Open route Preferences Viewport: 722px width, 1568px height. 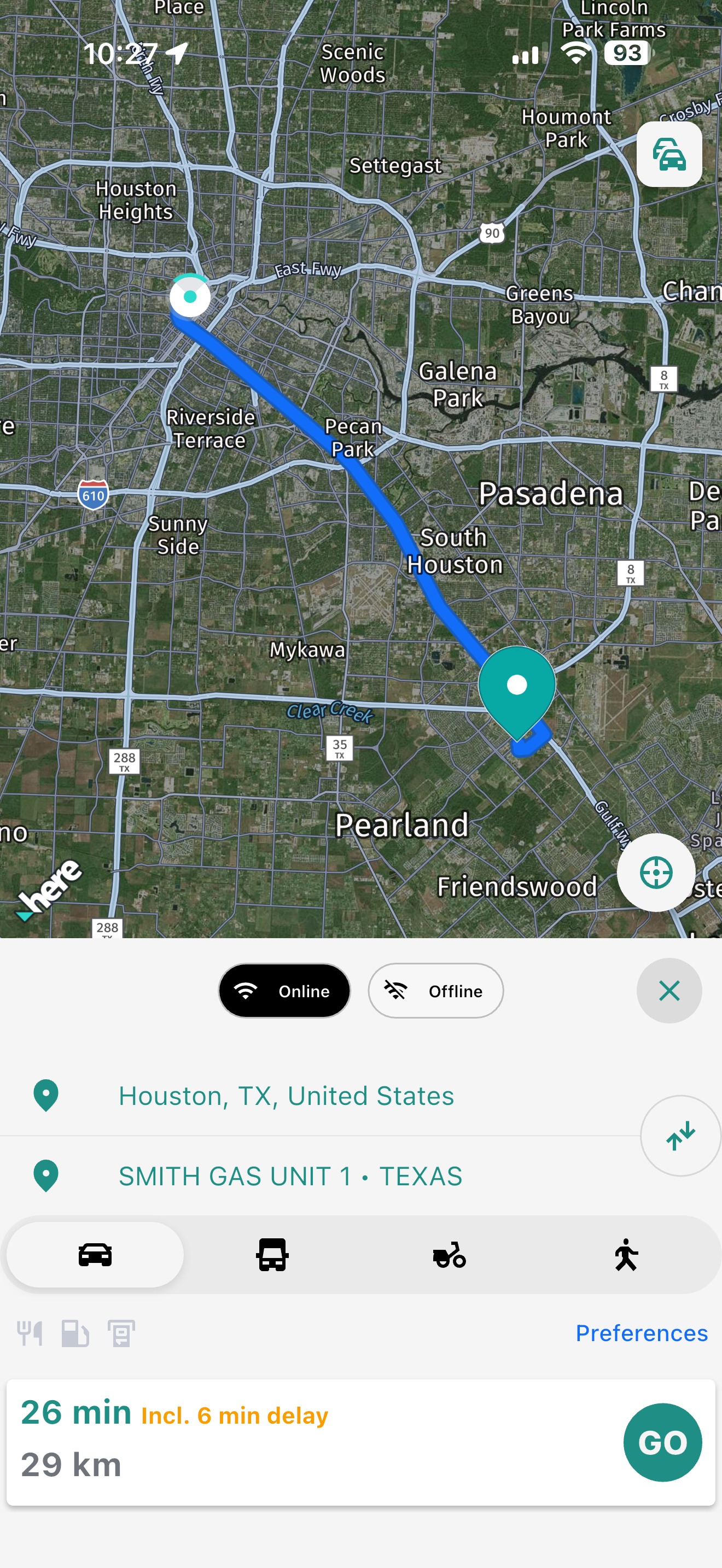pyautogui.click(x=641, y=1333)
